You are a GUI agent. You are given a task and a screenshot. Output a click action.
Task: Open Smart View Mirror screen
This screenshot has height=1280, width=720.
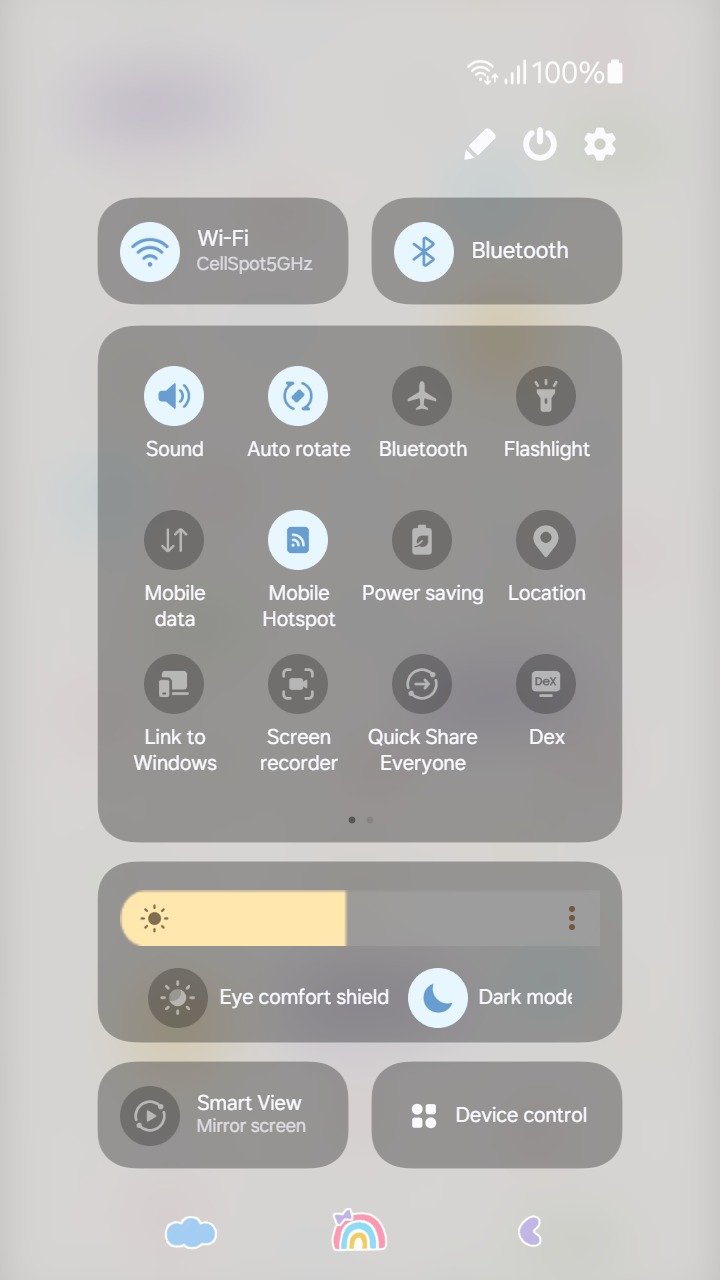click(x=223, y=1115)
